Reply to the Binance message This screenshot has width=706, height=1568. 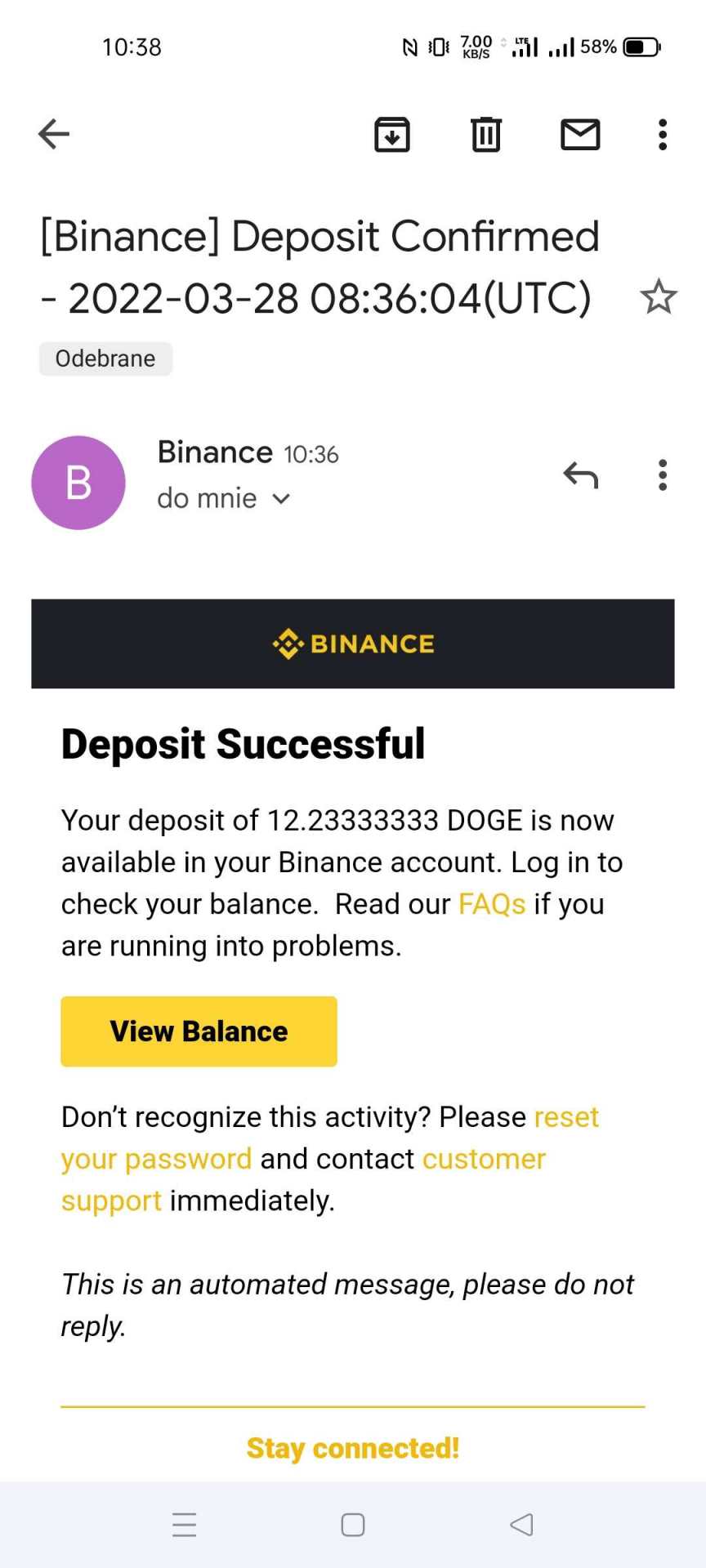pos(581,474)
